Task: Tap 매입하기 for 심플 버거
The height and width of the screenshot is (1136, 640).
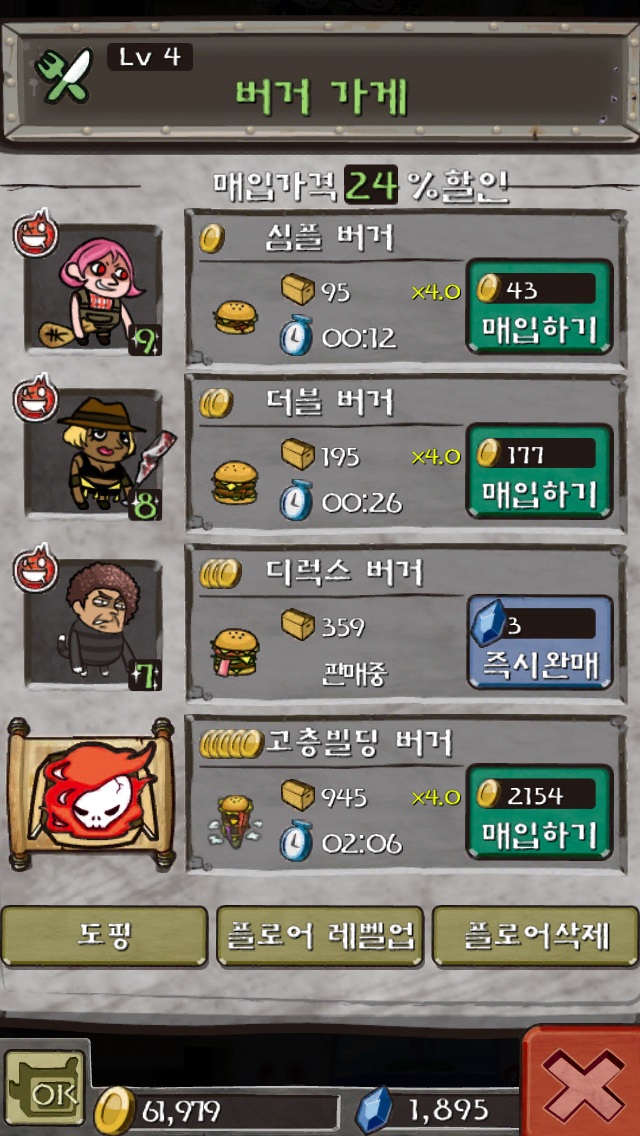Action: pos(539,308)
